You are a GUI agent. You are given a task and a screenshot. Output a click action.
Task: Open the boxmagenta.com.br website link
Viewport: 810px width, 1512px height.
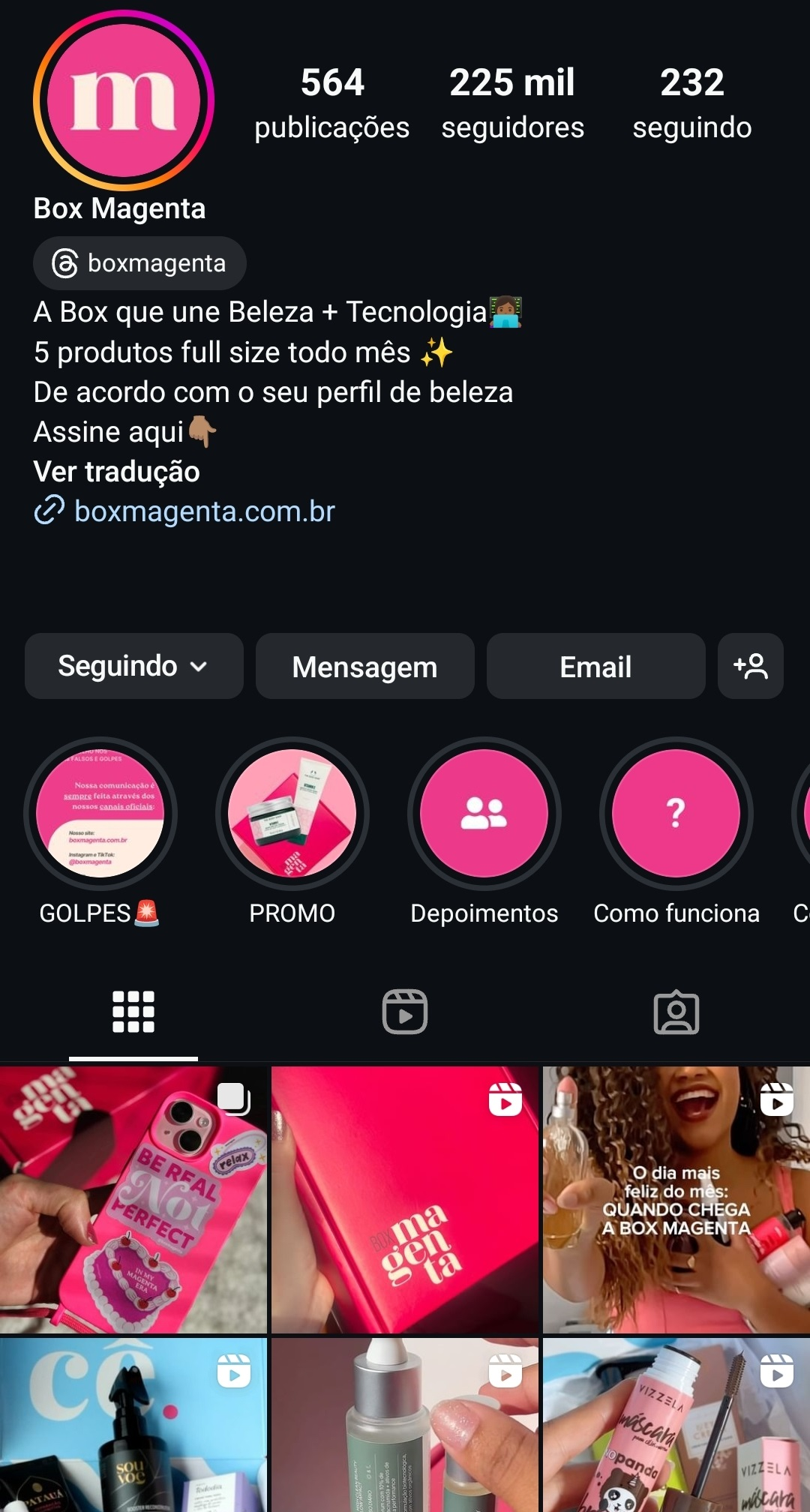204,511
